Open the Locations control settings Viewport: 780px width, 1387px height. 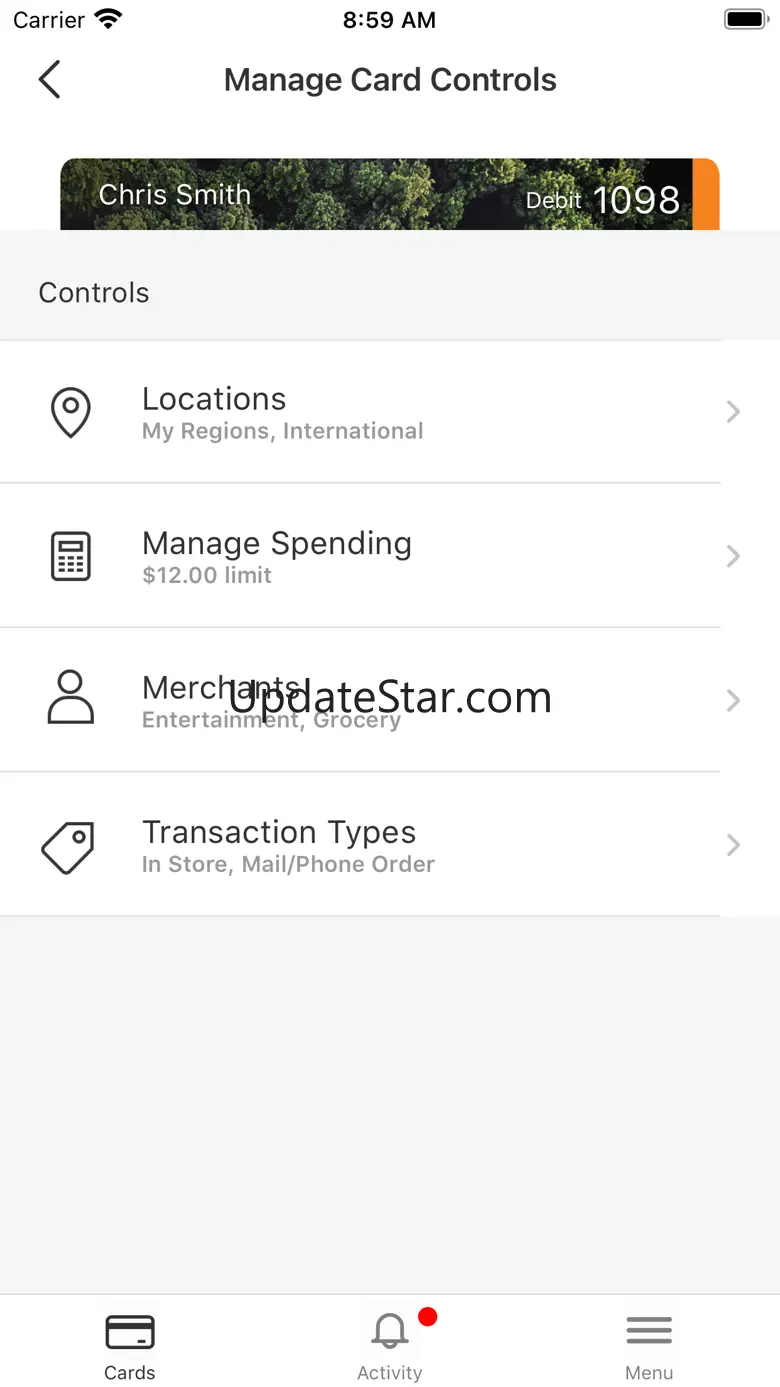(x=390, y=412)
